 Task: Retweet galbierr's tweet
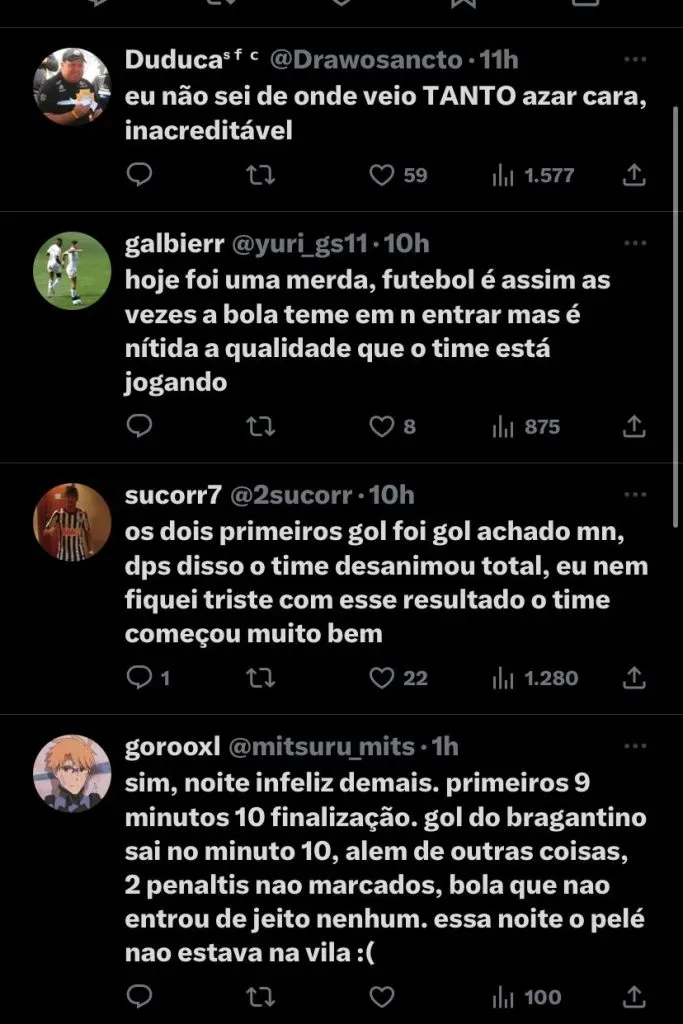pyautogui.click(x=260, y=427)
